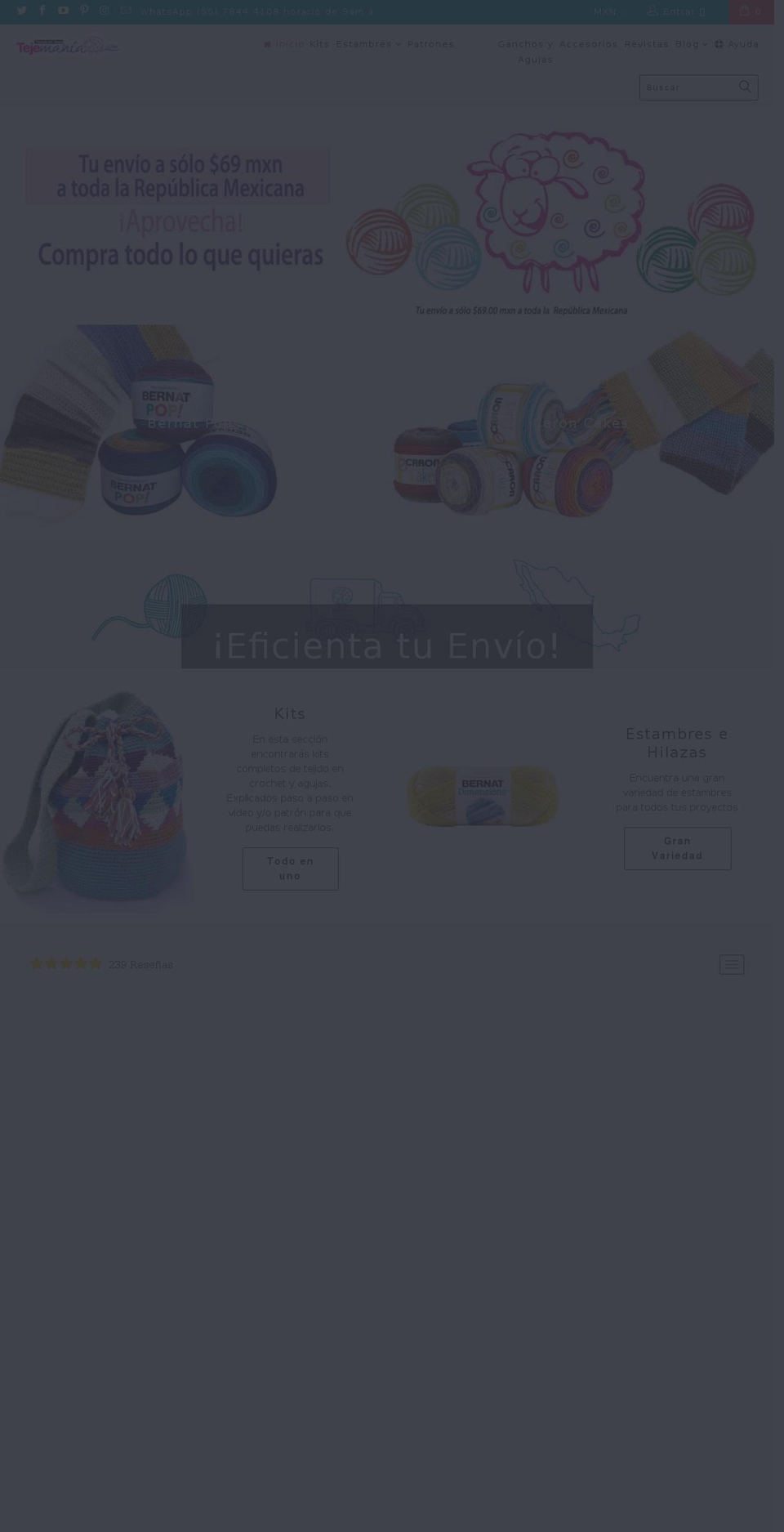Expand the Blog dropdown
784x1532 pixels.
pos(690,44)
